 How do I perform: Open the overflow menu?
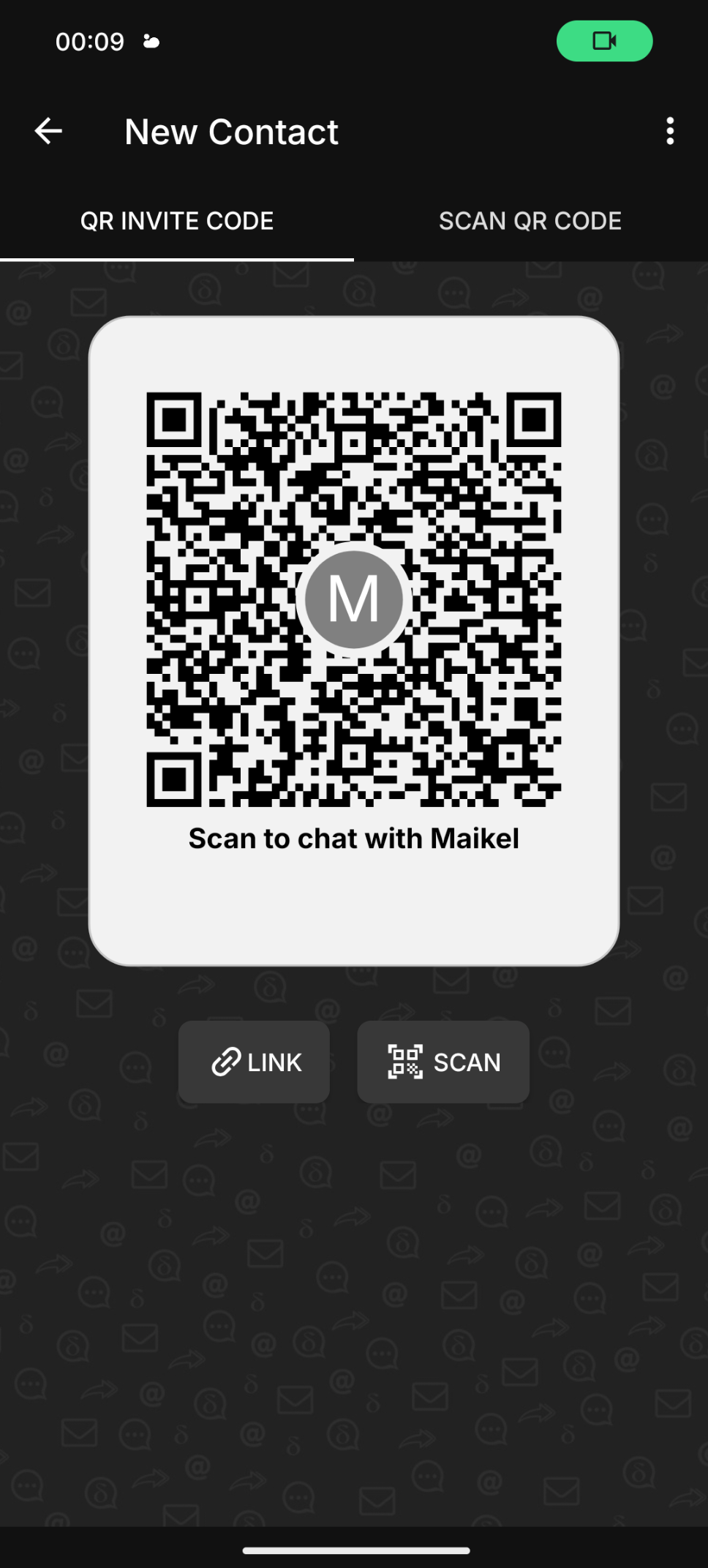pyautogui.click(x=669, y=132)
